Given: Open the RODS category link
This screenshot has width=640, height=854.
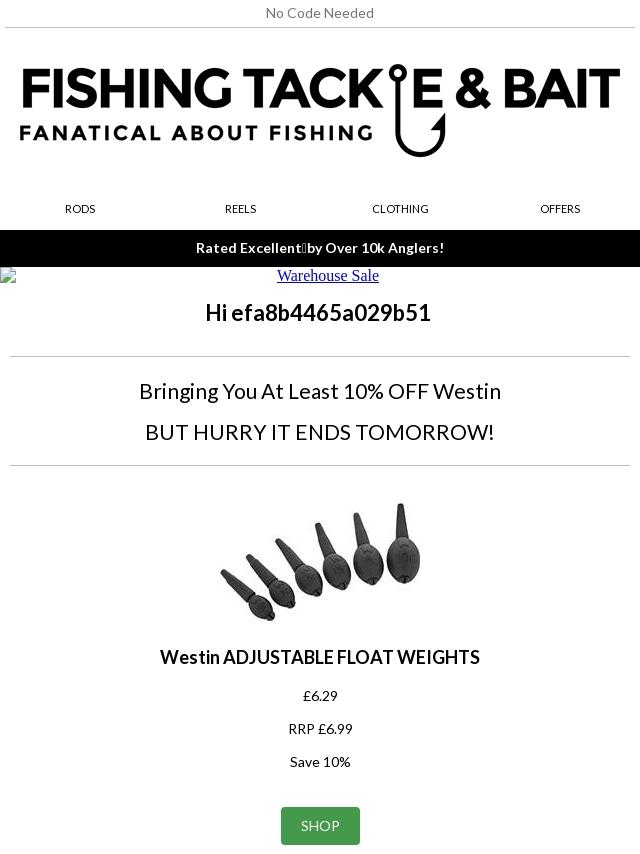Looking at the screenshot, I should click(x=80, y=209).
